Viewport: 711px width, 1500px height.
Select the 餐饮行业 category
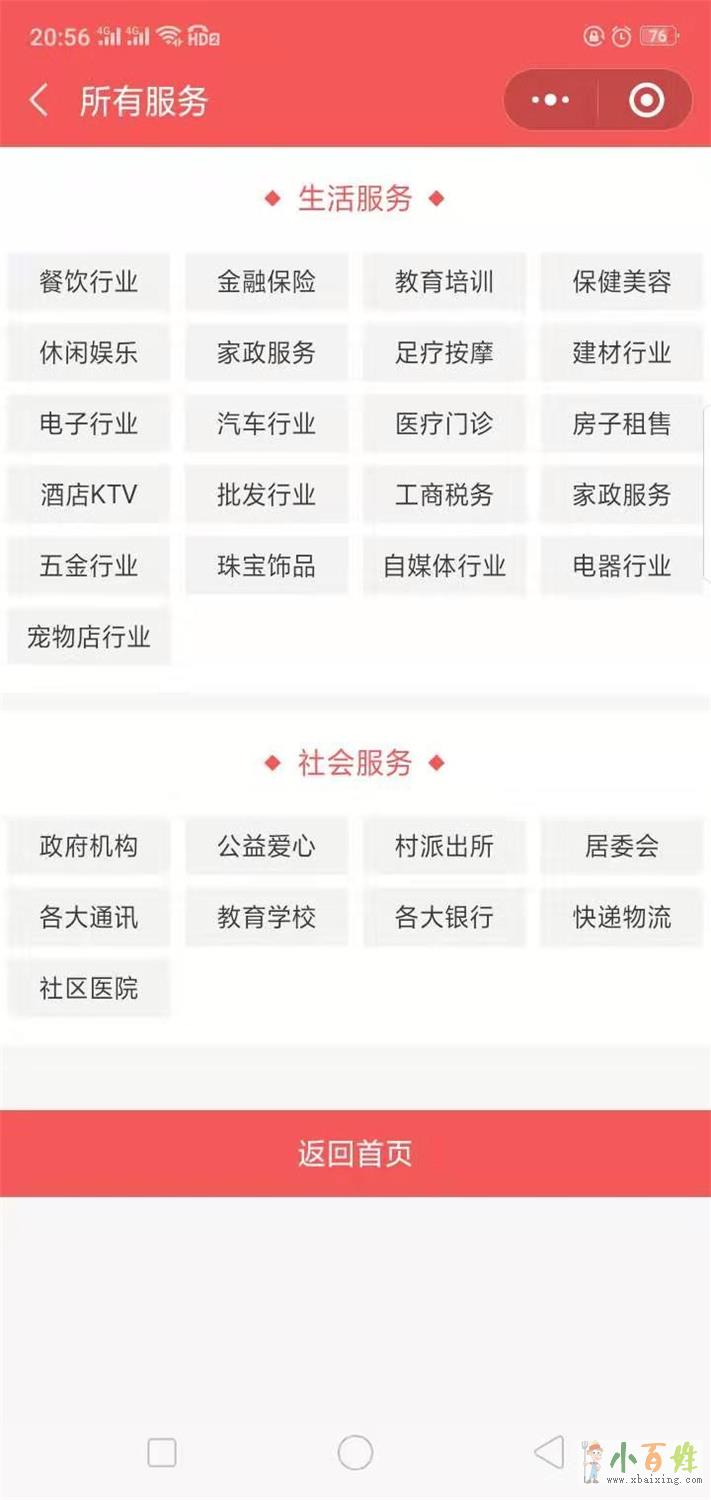88,282
